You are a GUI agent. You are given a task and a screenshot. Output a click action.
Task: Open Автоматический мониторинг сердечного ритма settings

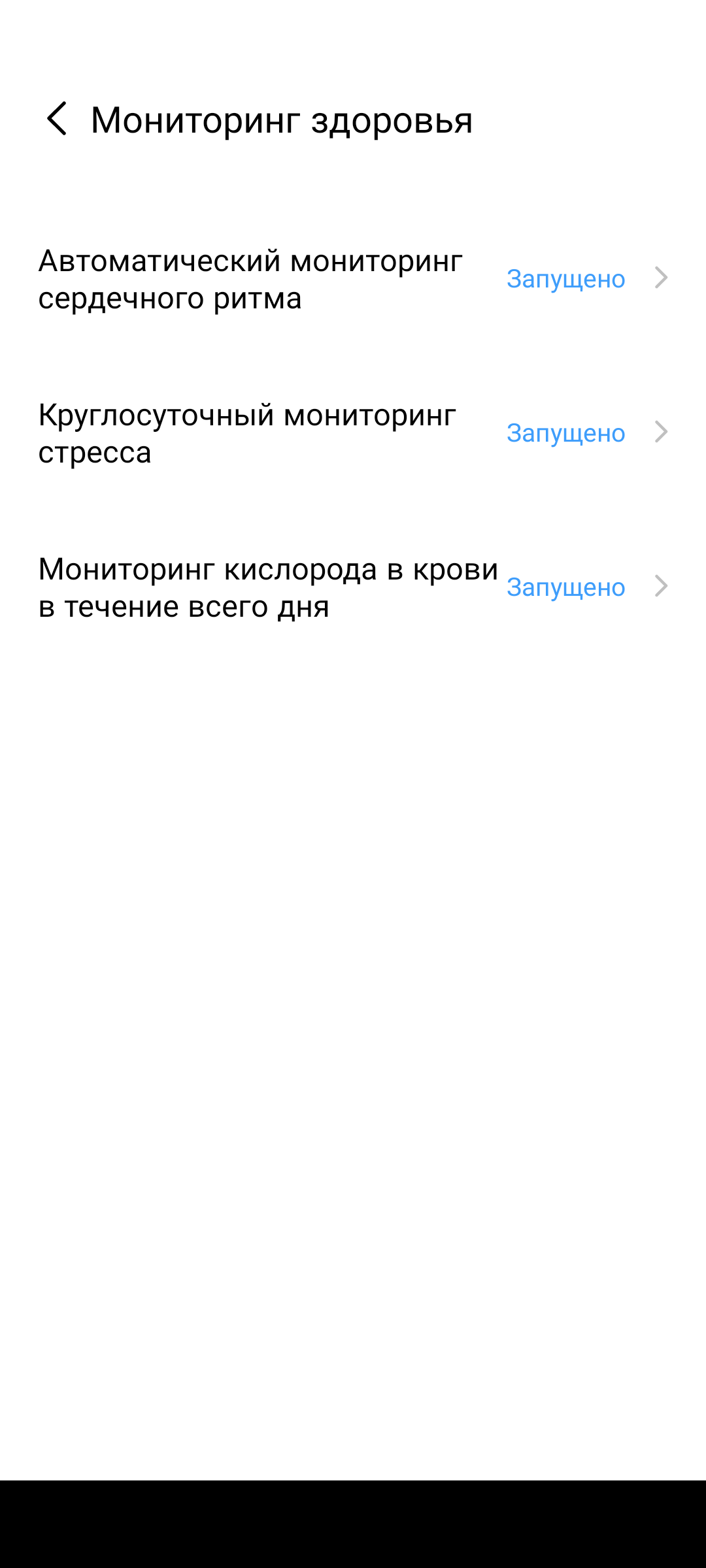353,279
